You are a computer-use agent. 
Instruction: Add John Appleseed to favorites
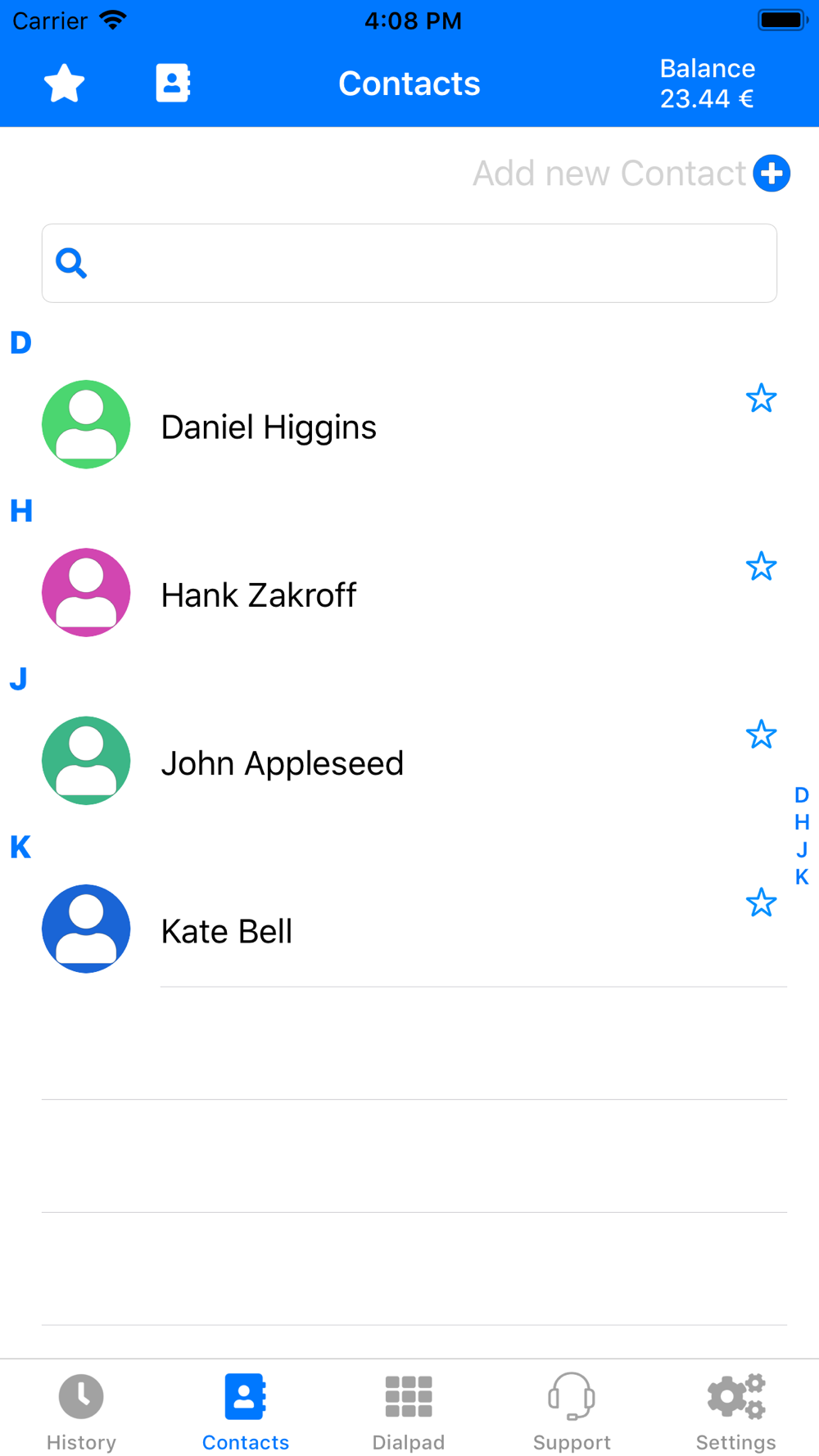pos(761,735)
